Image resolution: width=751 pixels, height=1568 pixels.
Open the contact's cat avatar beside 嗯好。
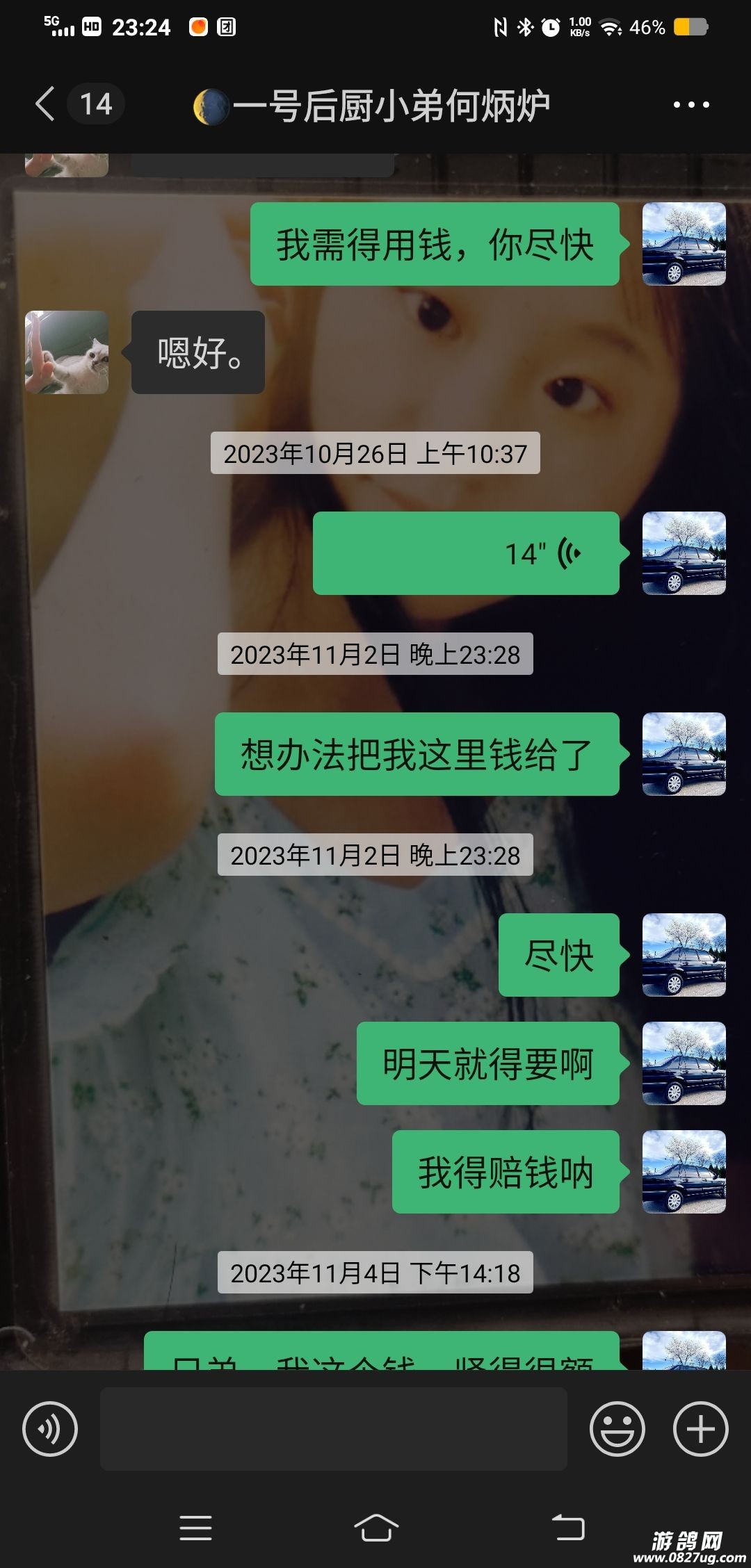(67, 352)
